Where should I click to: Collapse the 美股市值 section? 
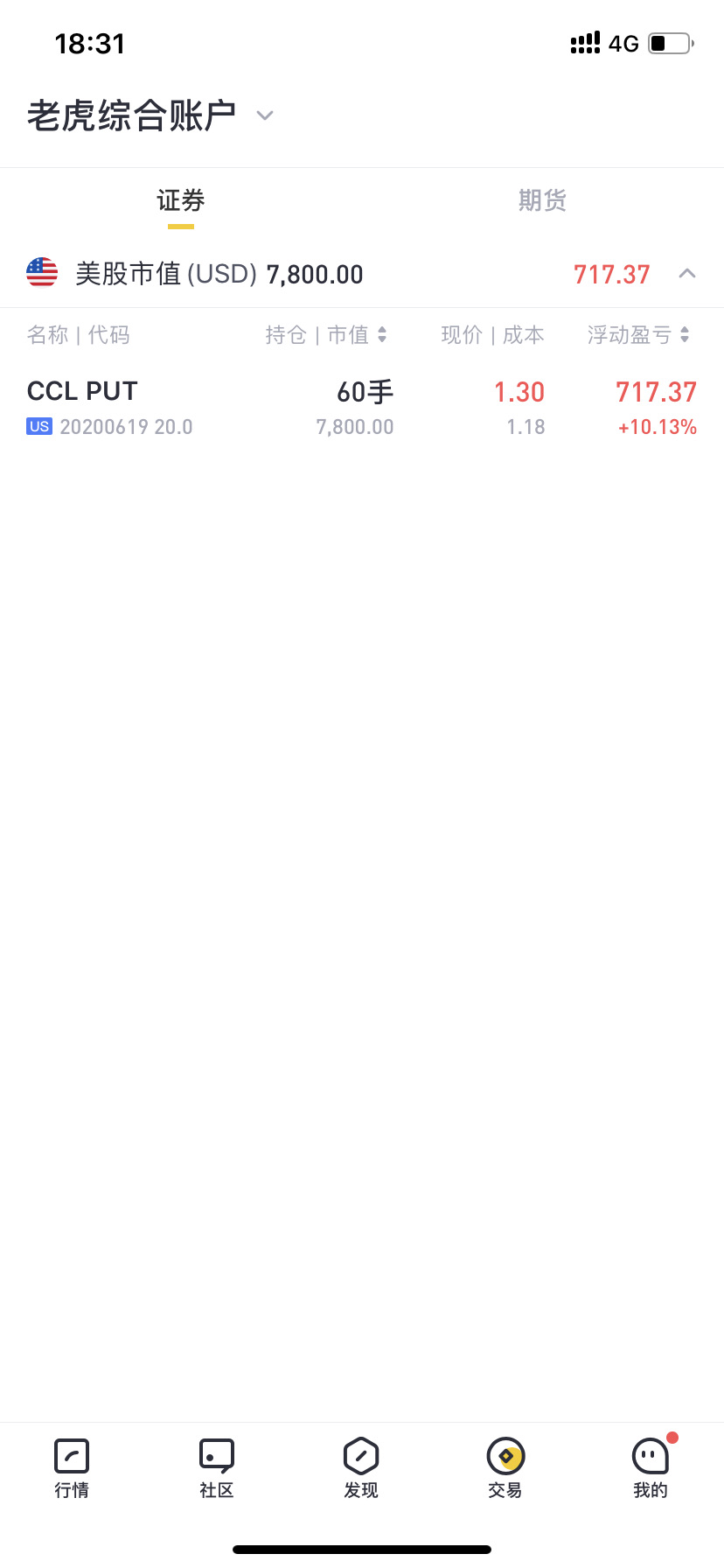coord(687,274)
